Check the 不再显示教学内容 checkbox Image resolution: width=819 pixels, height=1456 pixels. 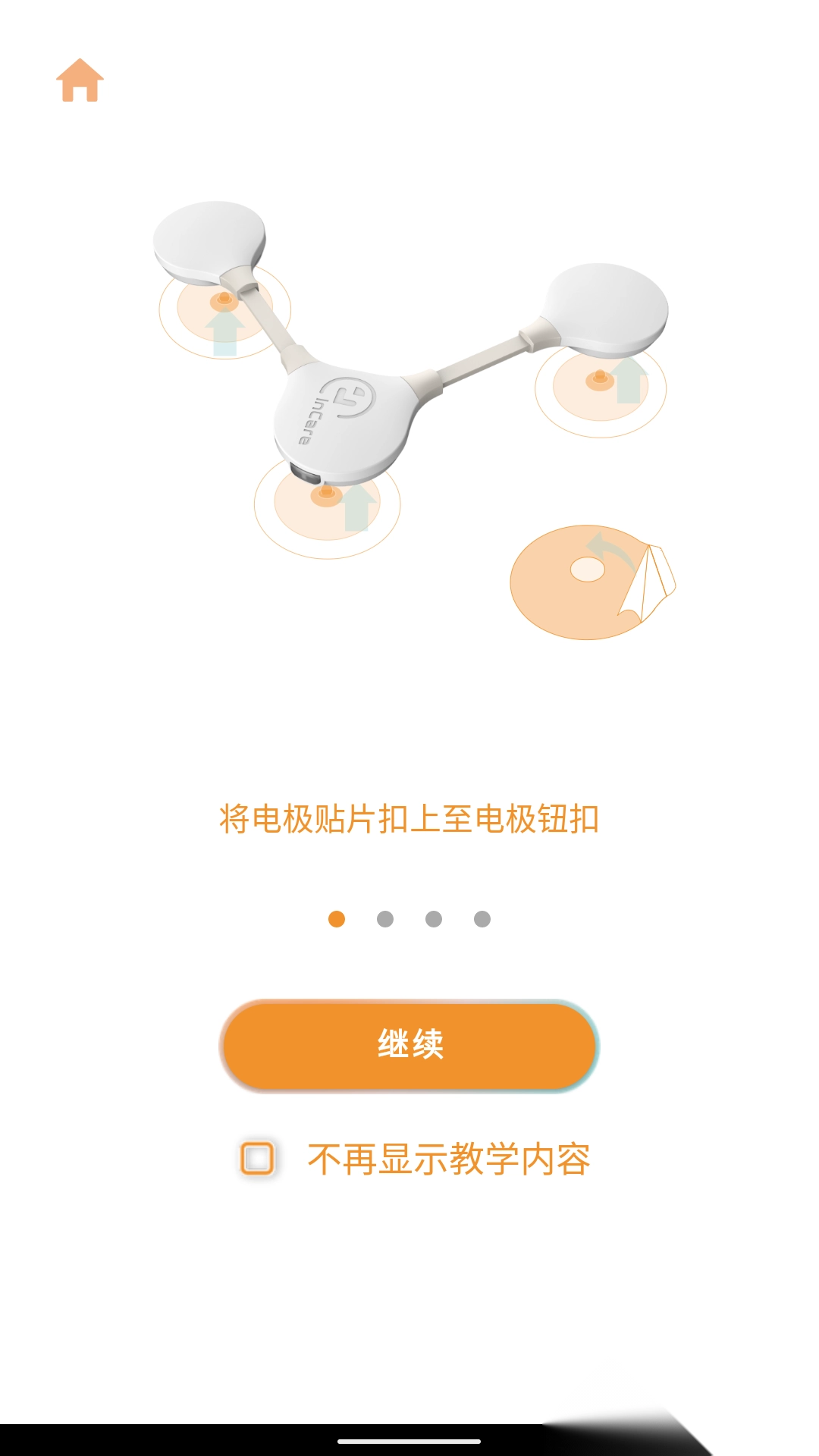257,1158
